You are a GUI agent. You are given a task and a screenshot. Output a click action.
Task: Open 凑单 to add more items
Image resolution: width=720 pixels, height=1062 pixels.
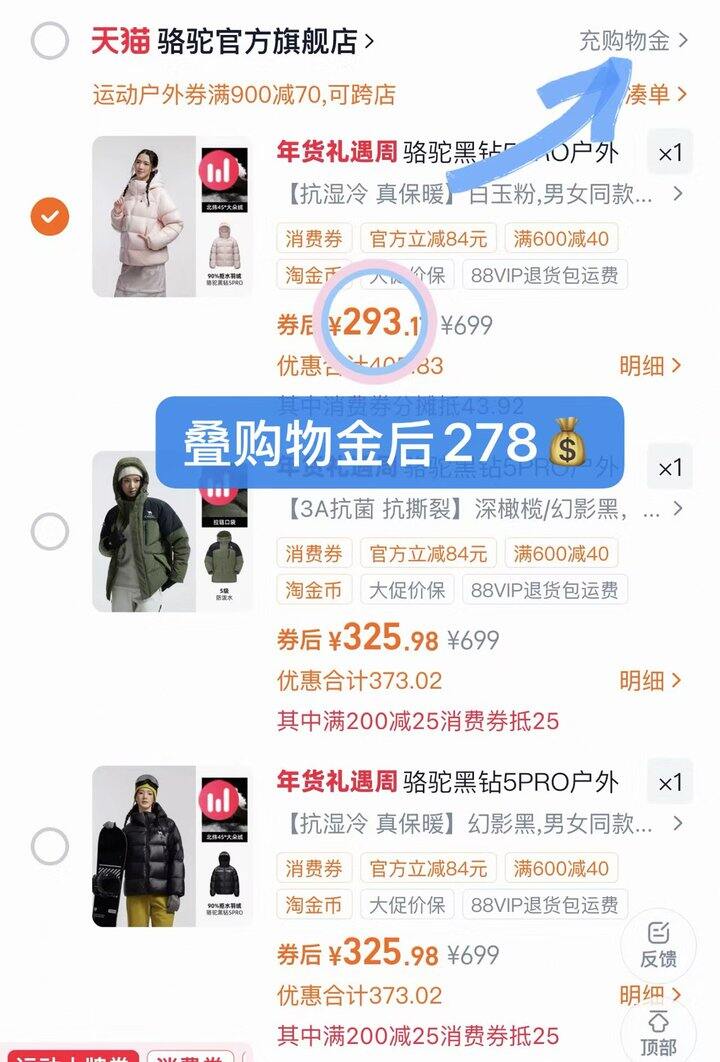click(656, 95)
